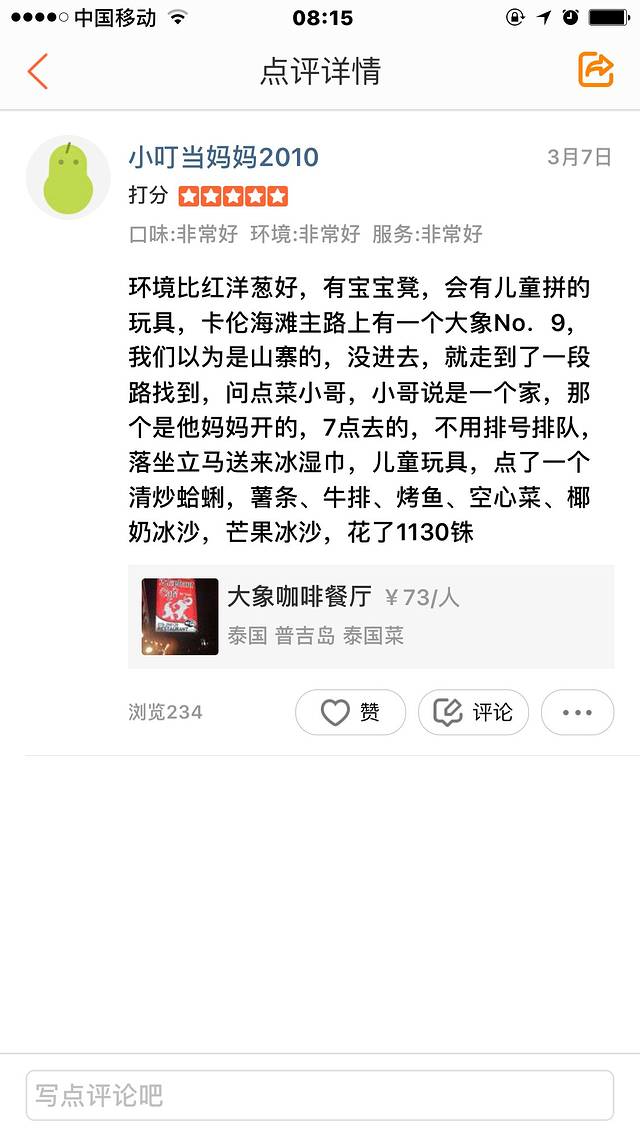Screen dimensions: 640x1138
Task: Like this review with 赞
Action: click(x=350, y=712)
